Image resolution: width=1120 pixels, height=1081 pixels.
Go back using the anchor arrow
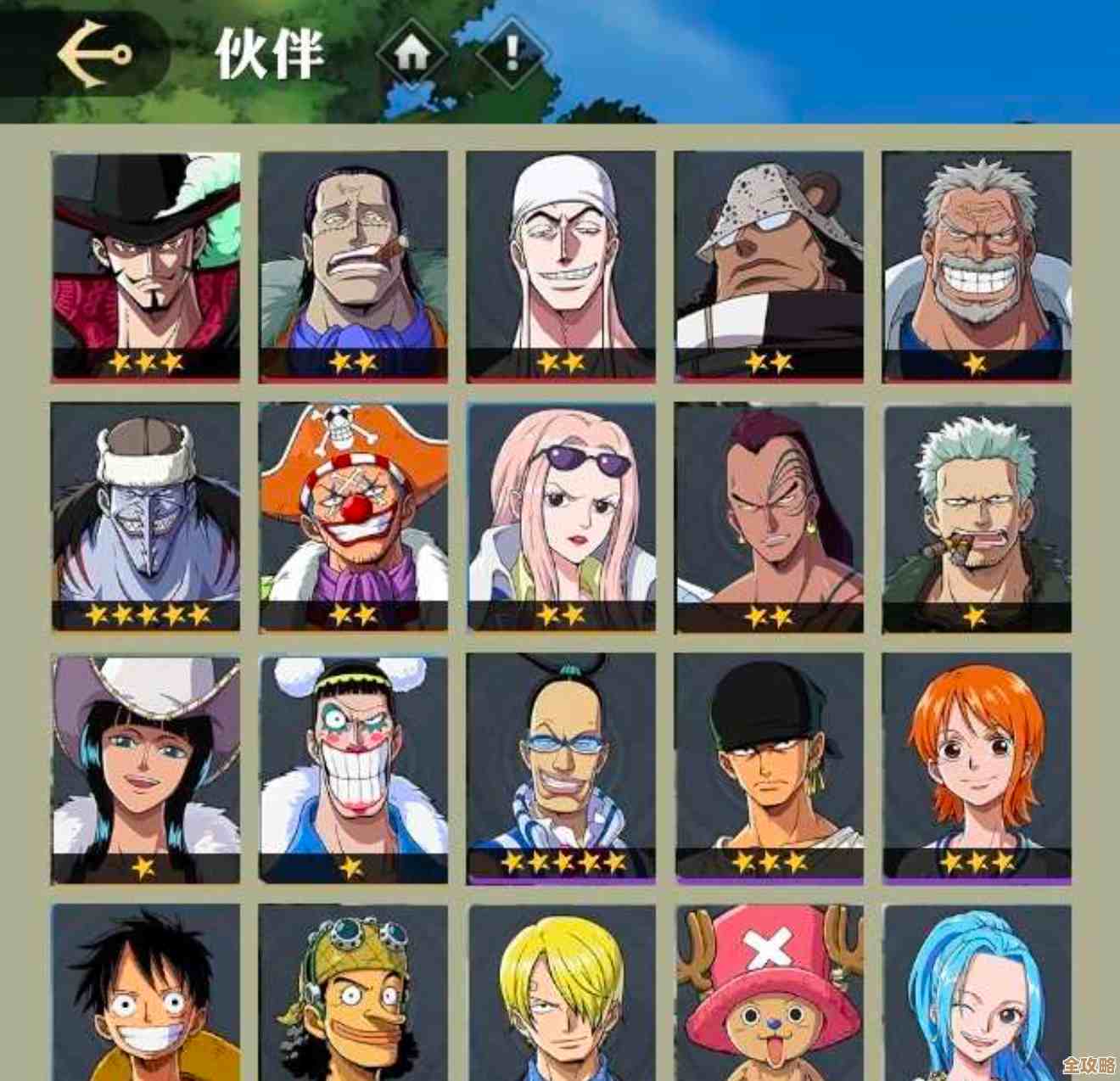pyautogui.click(x=93, y=54)
